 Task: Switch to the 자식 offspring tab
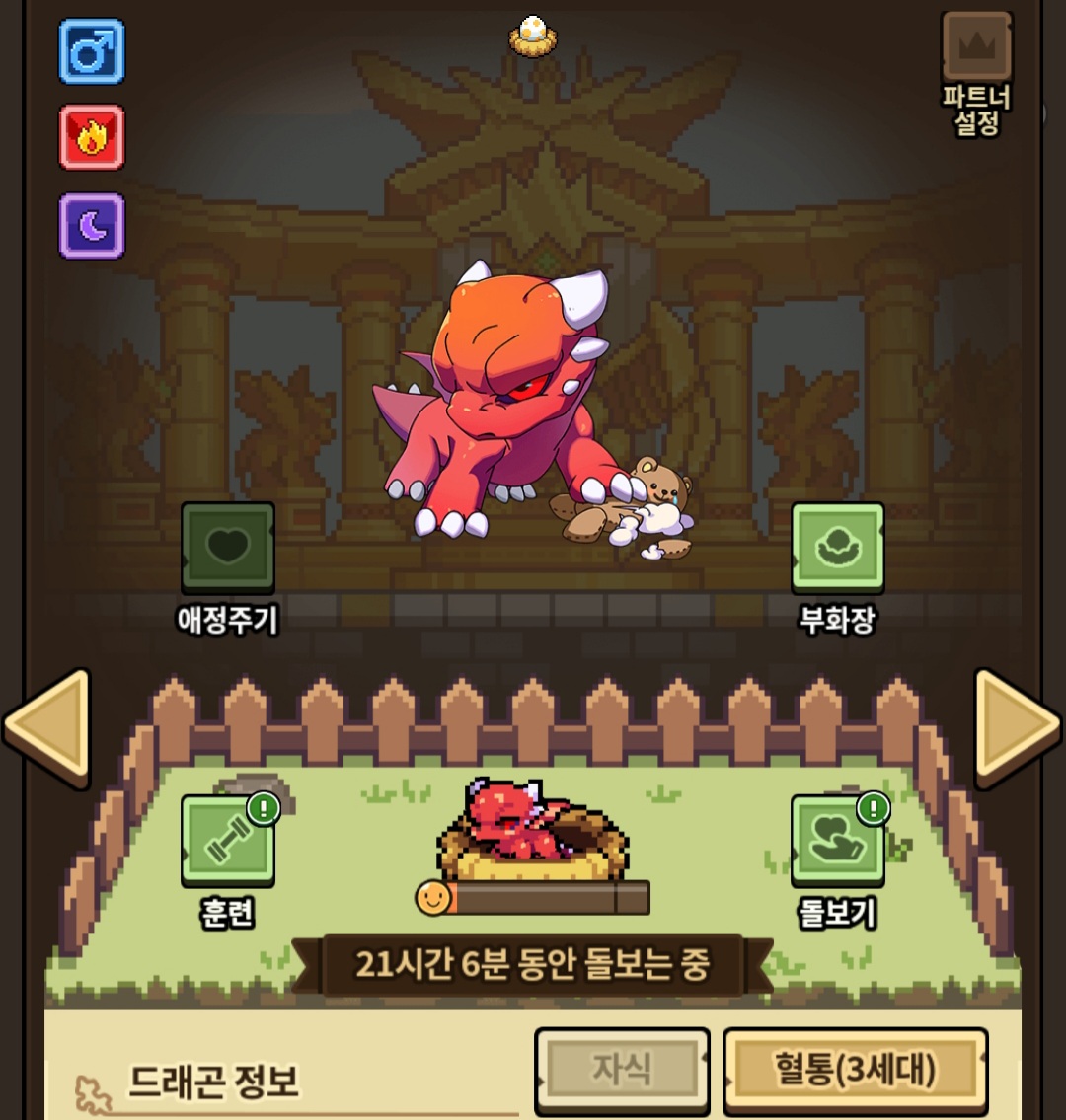622,1070
